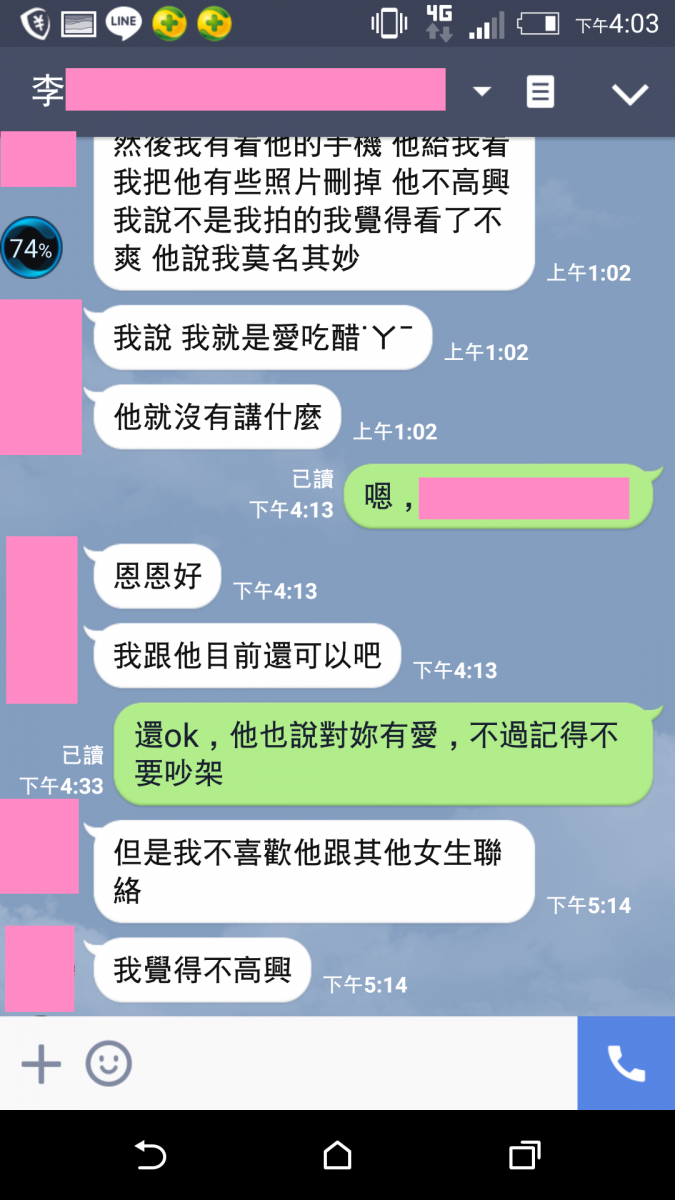Go back using system back button
This screenshot has width=675, height=1200.
pos(150,1156)
